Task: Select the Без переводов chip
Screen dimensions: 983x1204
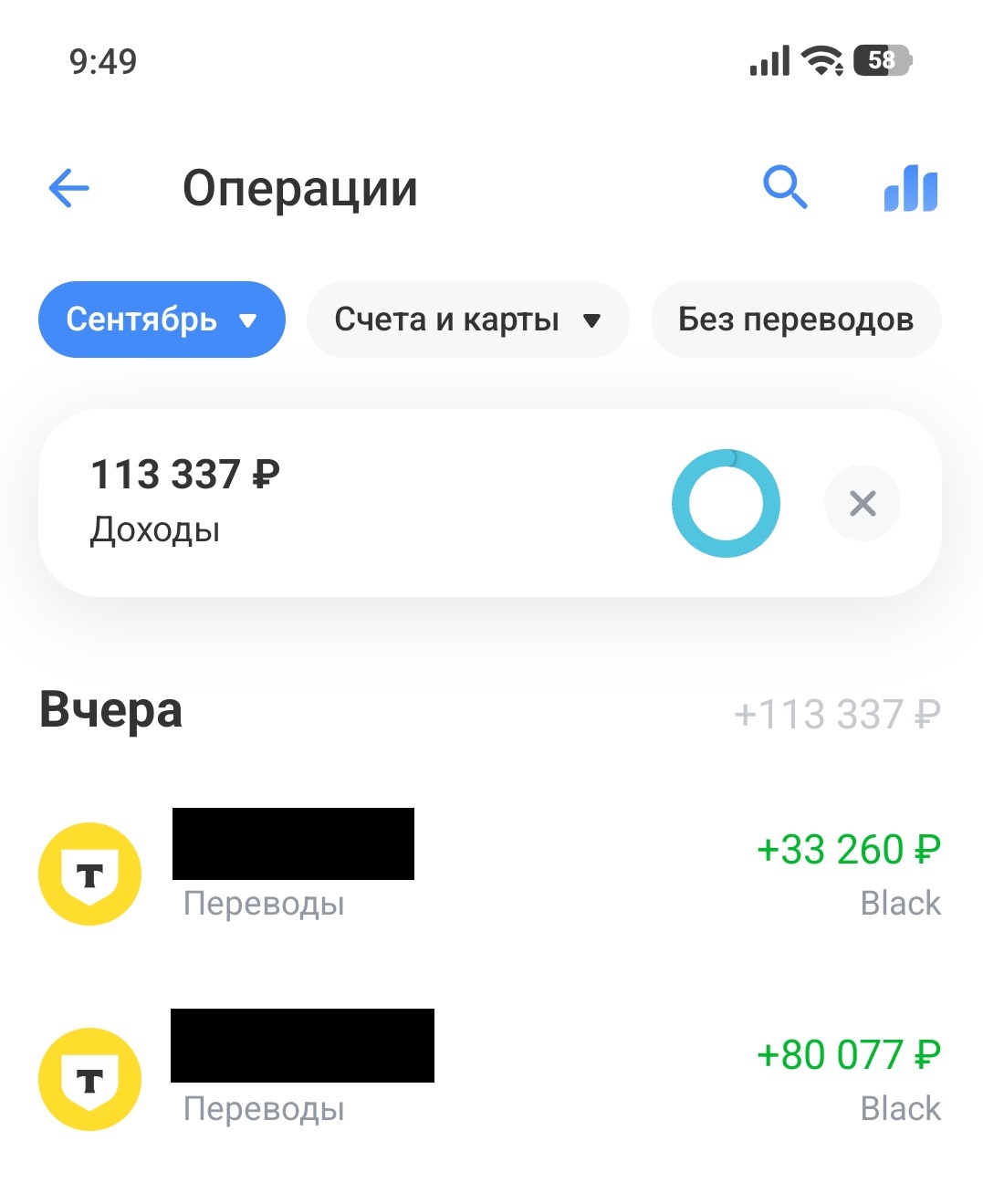Action: coord(796,319)
